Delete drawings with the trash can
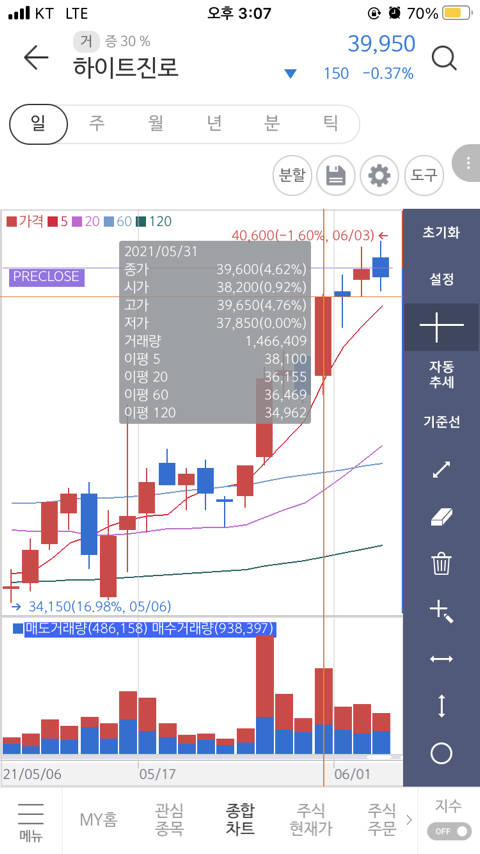This screenshot has width=480, height=854. coord(441,564)
